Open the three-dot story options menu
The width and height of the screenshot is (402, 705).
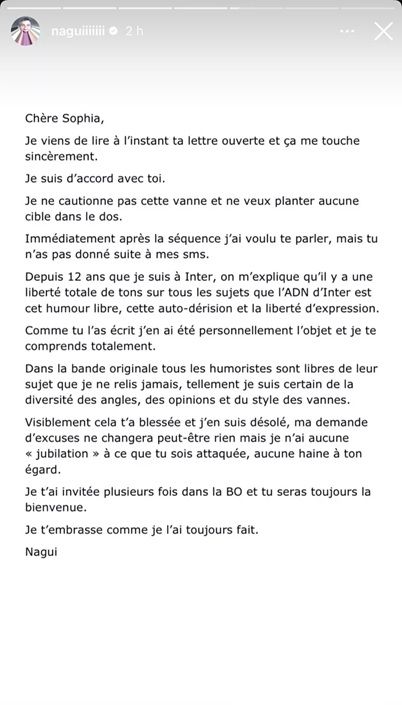347,31
